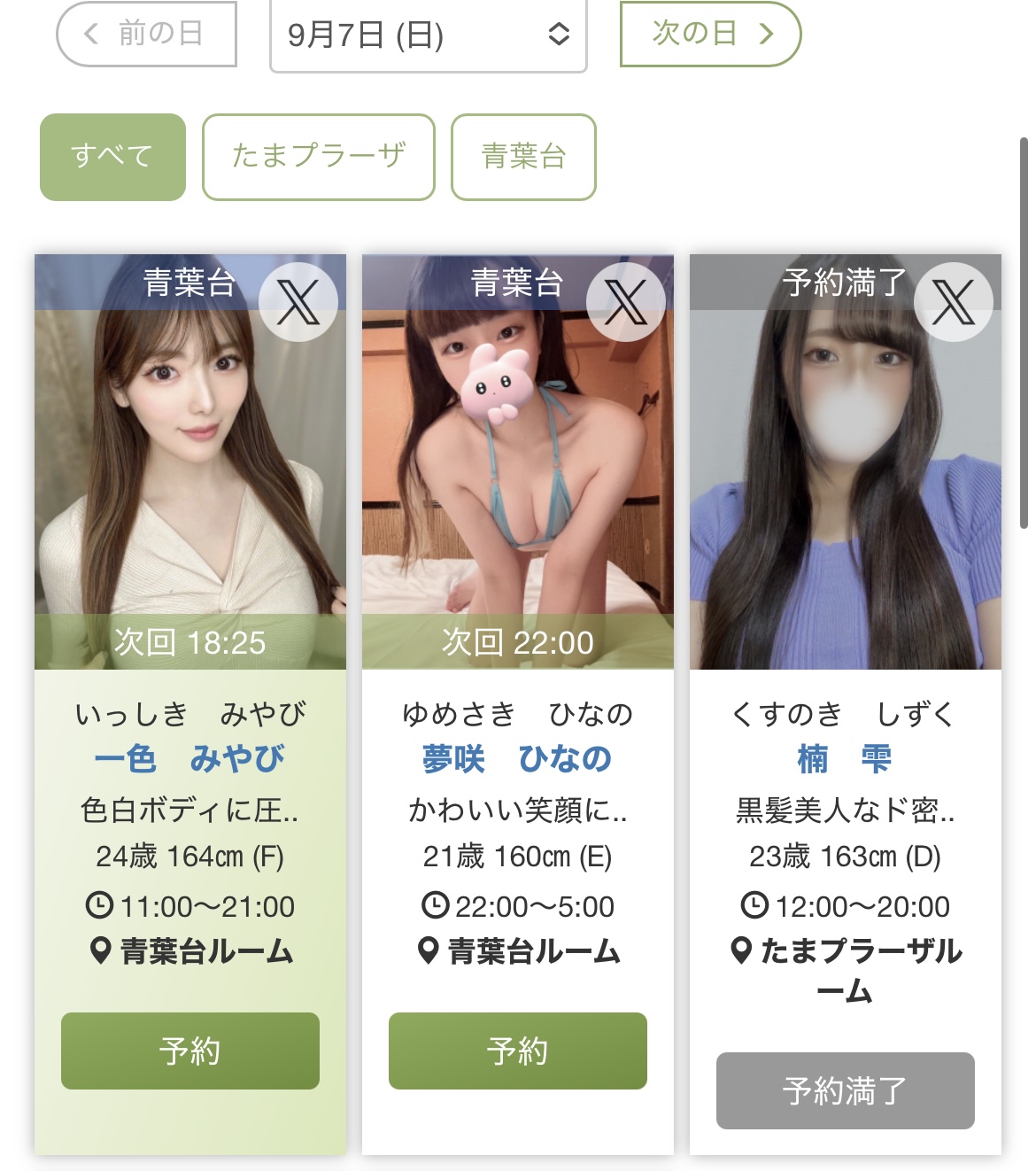Open the photo card of 夢咲 ひなの
This screenshot has width=1036, height=1171.
517,478
